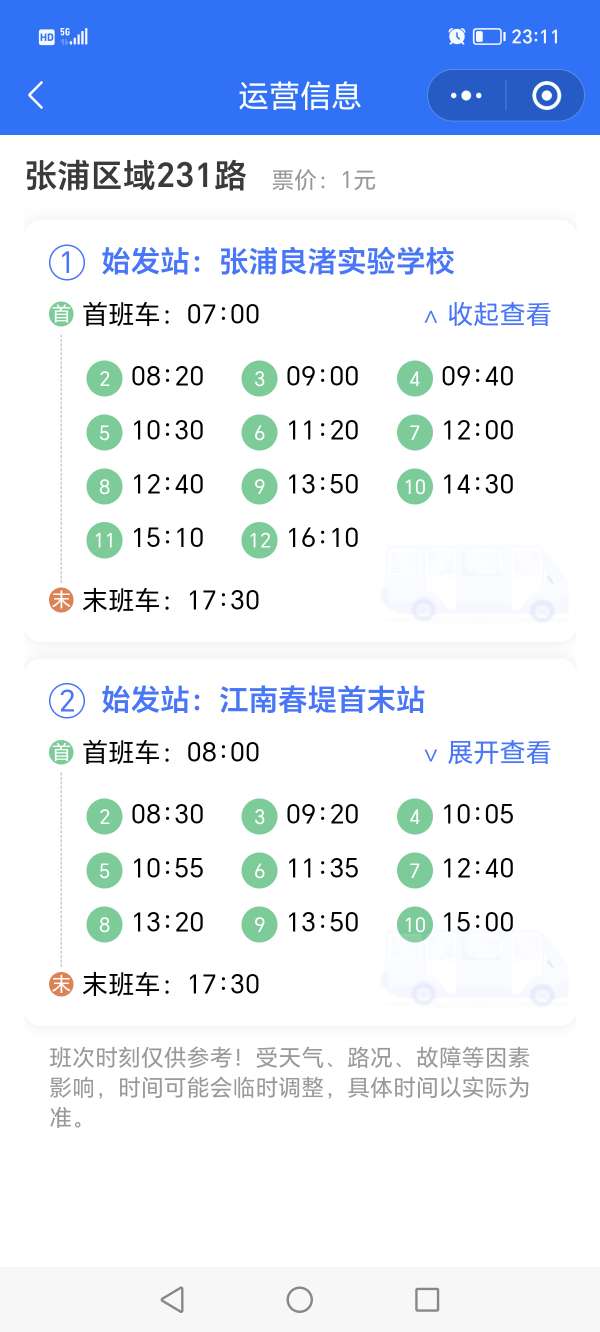Tap the system back button

click(172, 1299)
